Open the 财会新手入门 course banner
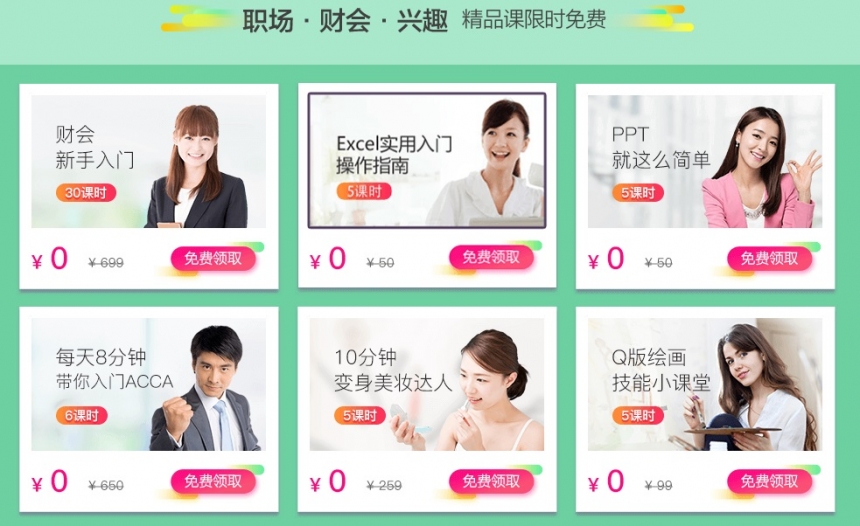The width and height of the screenshot is (860, 526). (x=148, y=162)
